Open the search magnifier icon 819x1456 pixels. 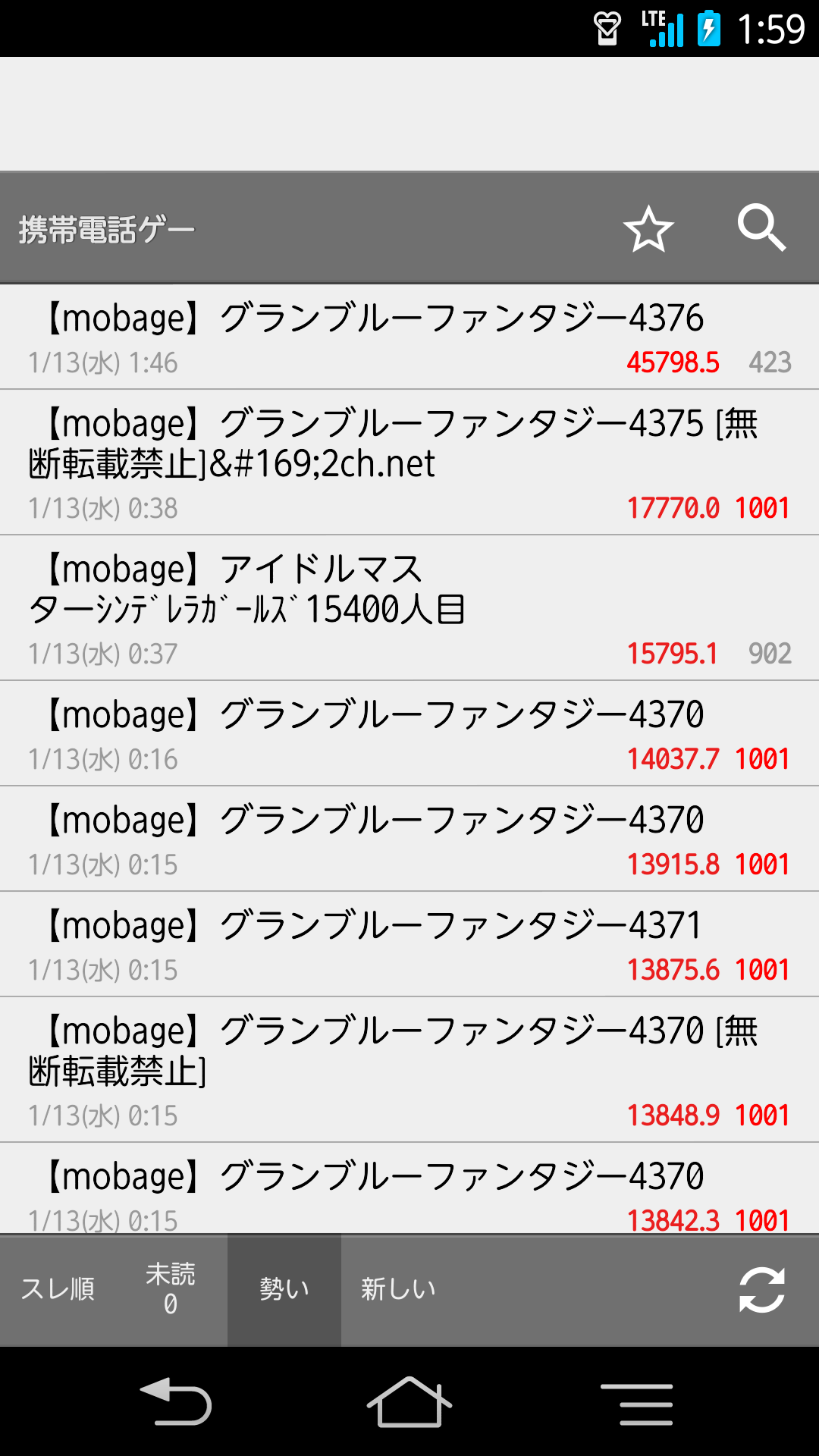click(x=761, y=227)
